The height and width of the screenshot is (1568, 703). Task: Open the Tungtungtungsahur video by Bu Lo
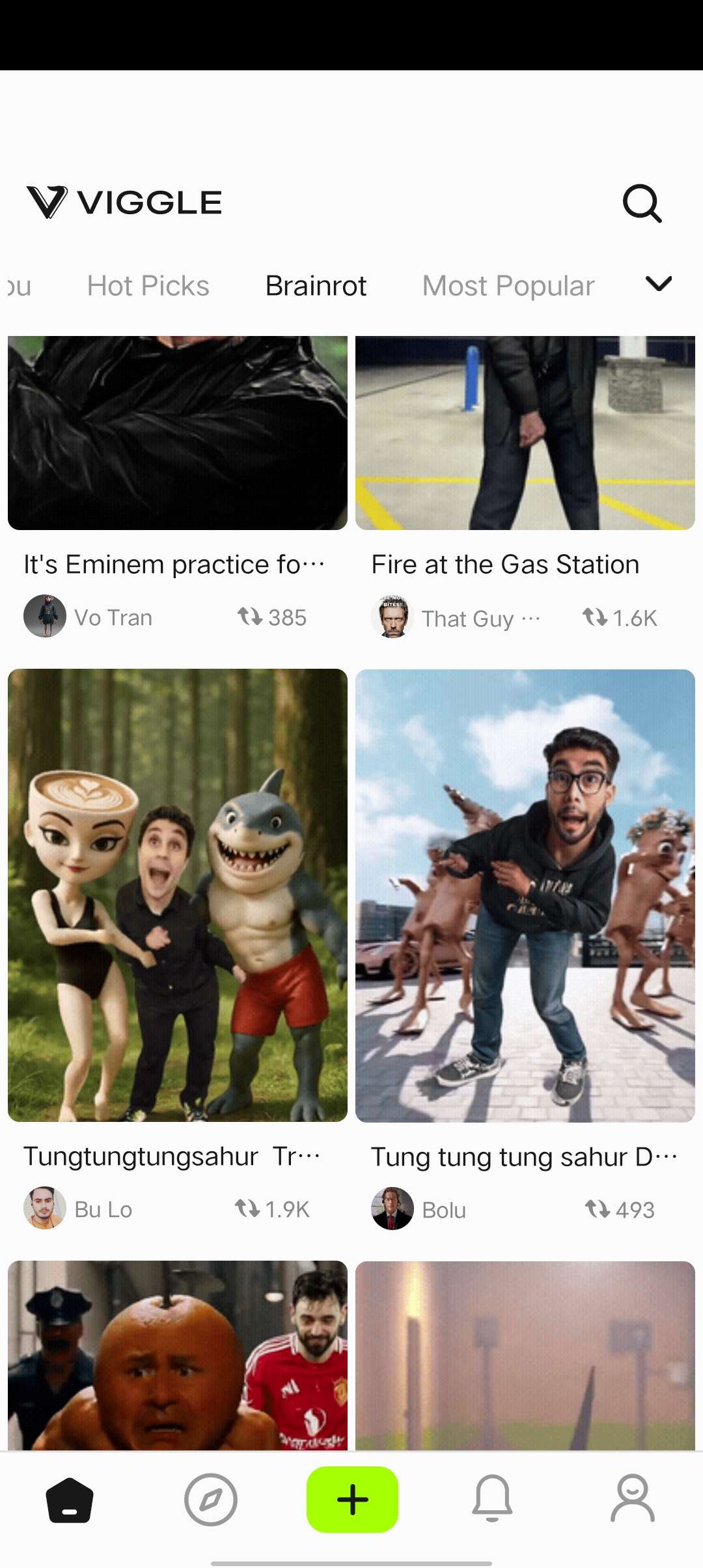pyautogui.click(x=177, y=895)
